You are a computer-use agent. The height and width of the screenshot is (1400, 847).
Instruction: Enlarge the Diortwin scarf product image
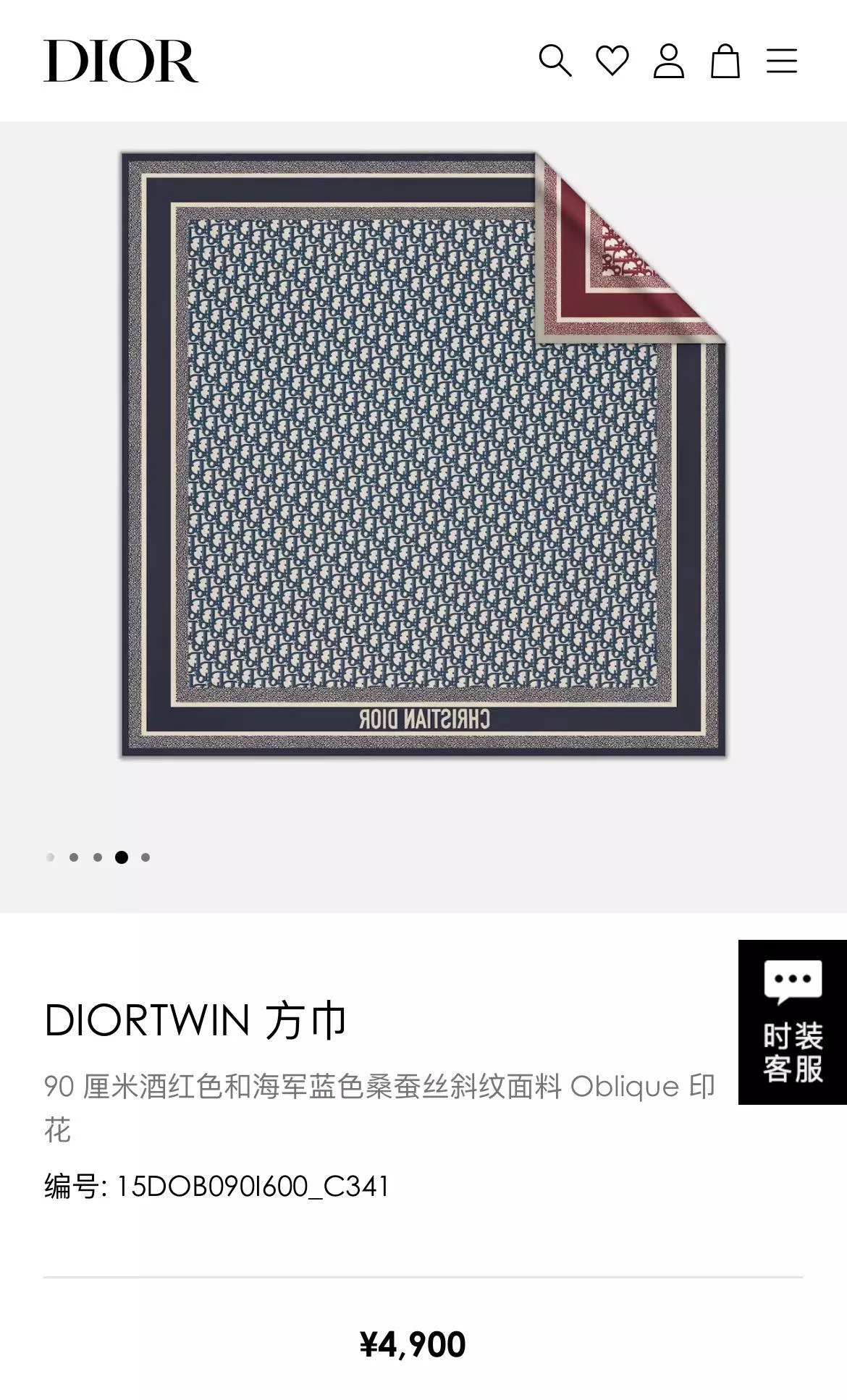[x=423, y=456]
